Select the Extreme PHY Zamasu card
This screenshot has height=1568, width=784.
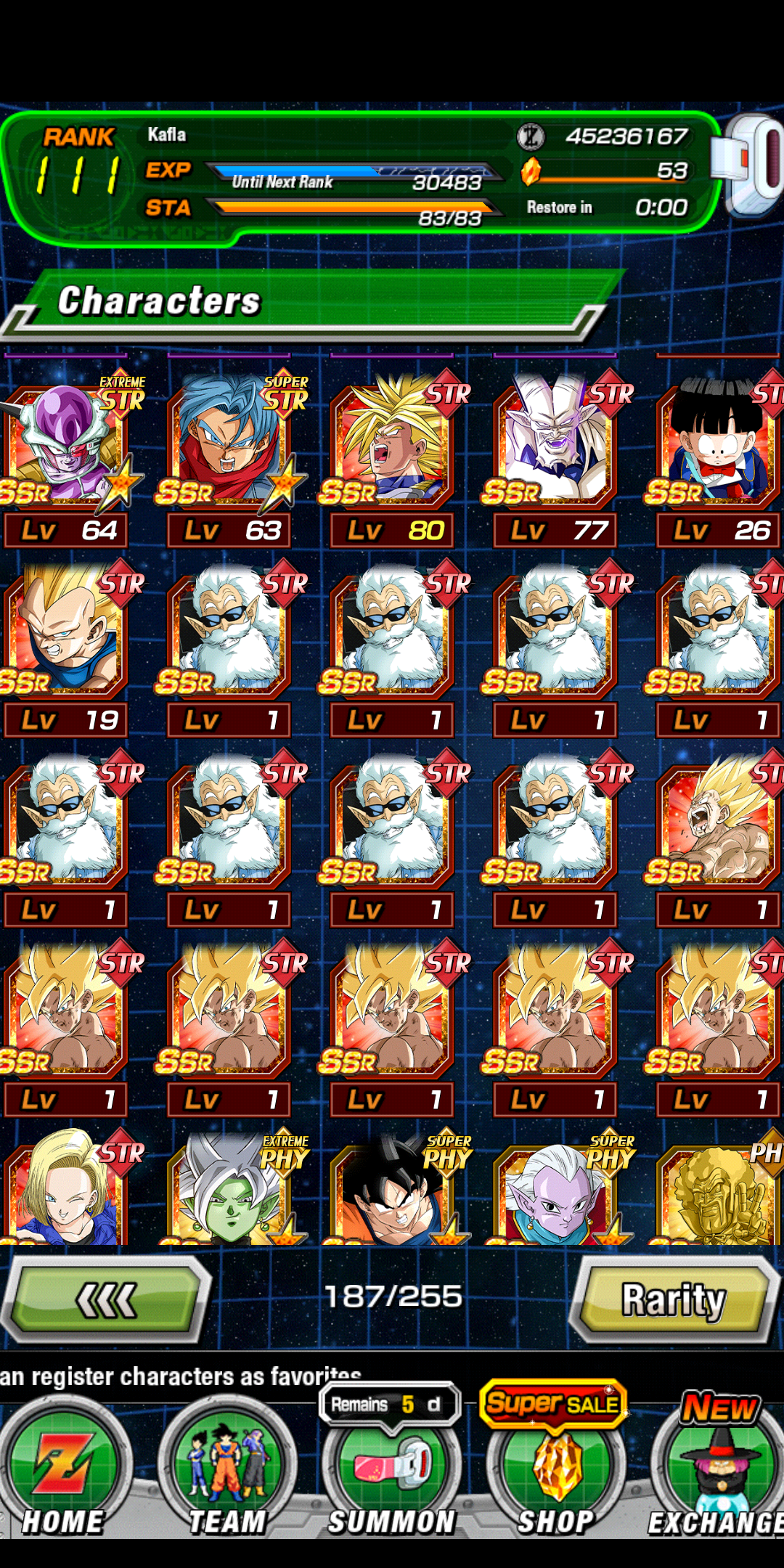click(229, 1186)
